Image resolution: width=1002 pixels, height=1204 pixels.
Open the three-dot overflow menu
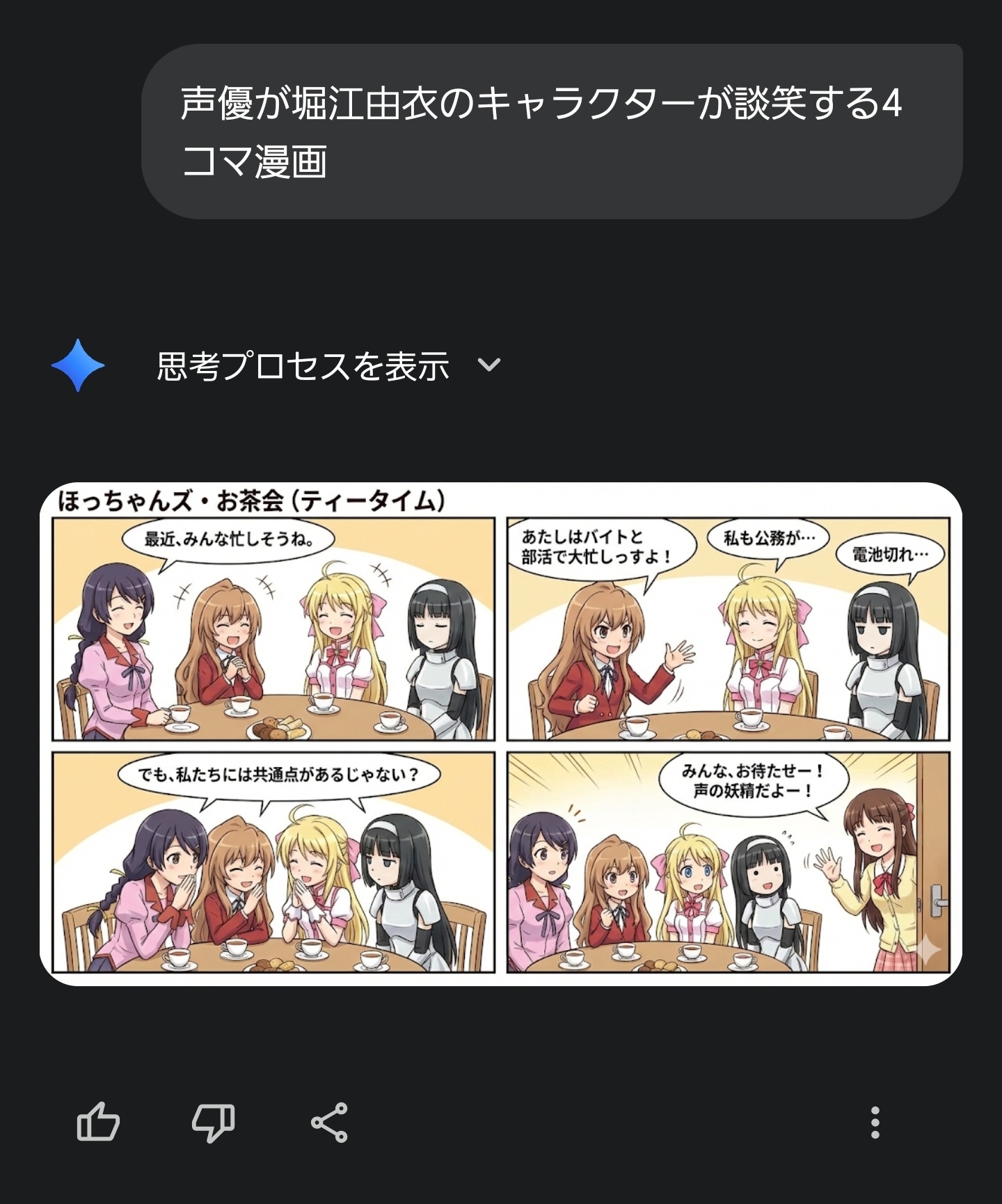click(x=875, y=1122)
